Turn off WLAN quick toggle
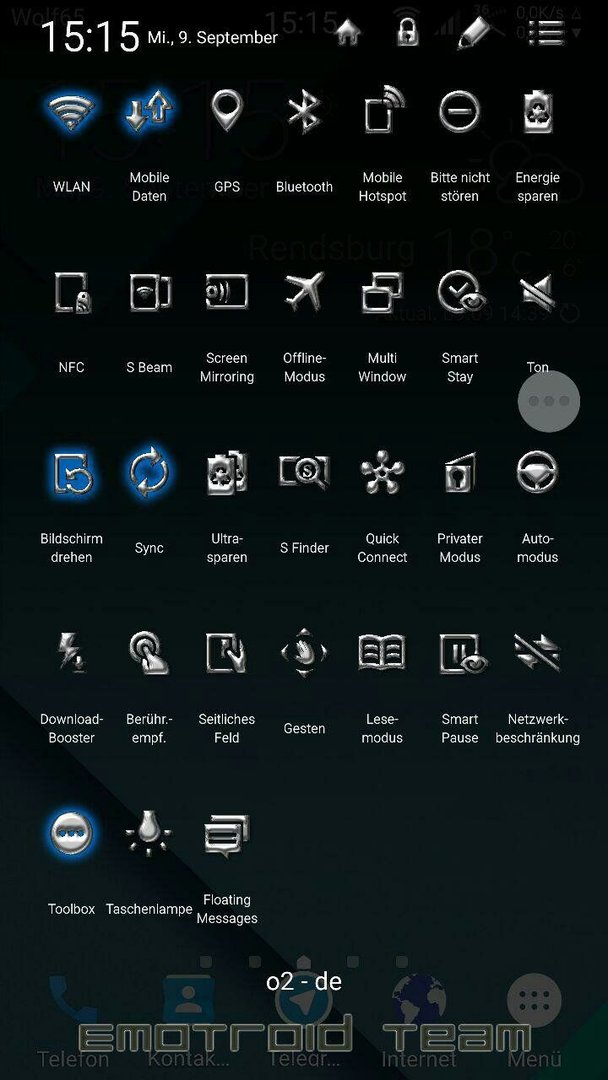 72,115
